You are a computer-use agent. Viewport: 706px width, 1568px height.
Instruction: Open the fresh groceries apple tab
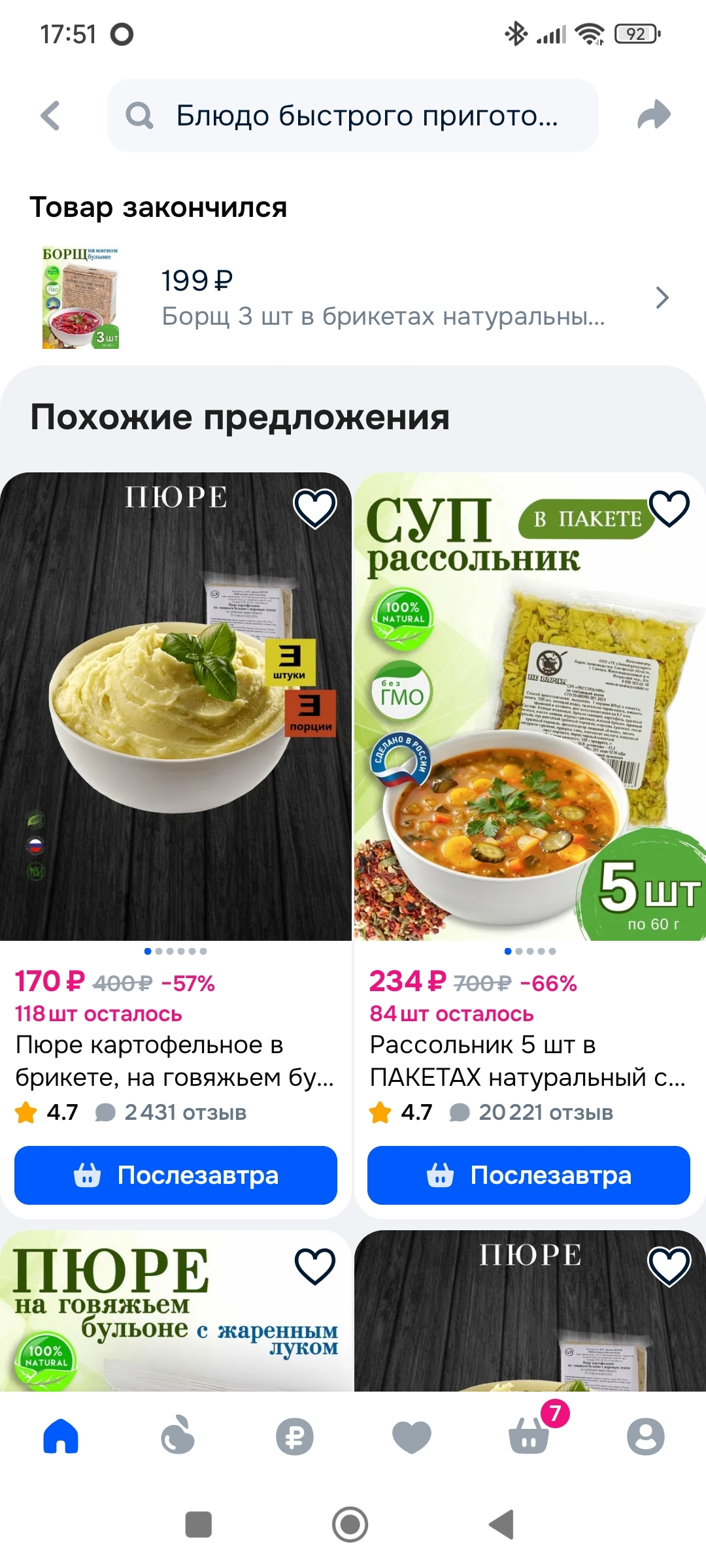(178, 1437)
